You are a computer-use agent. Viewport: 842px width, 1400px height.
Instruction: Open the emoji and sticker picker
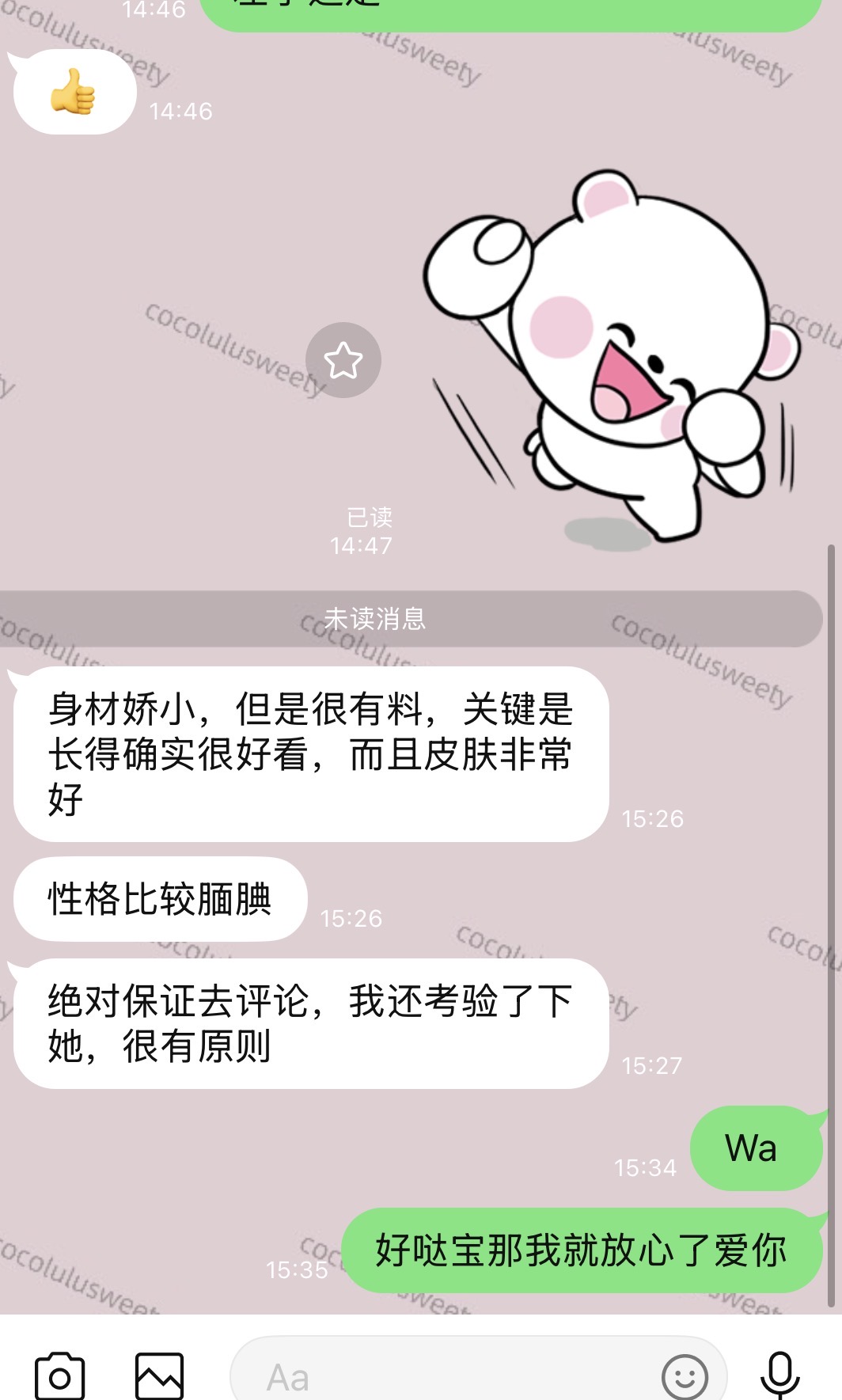coord(685,1376)
